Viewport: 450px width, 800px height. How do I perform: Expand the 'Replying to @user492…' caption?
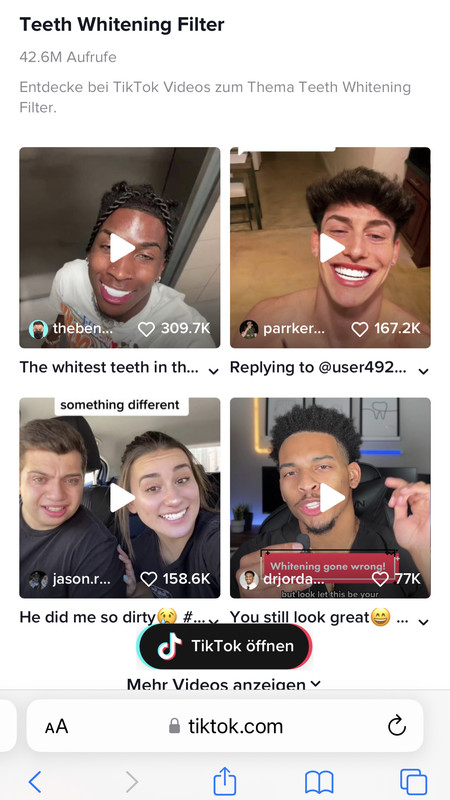423,371
